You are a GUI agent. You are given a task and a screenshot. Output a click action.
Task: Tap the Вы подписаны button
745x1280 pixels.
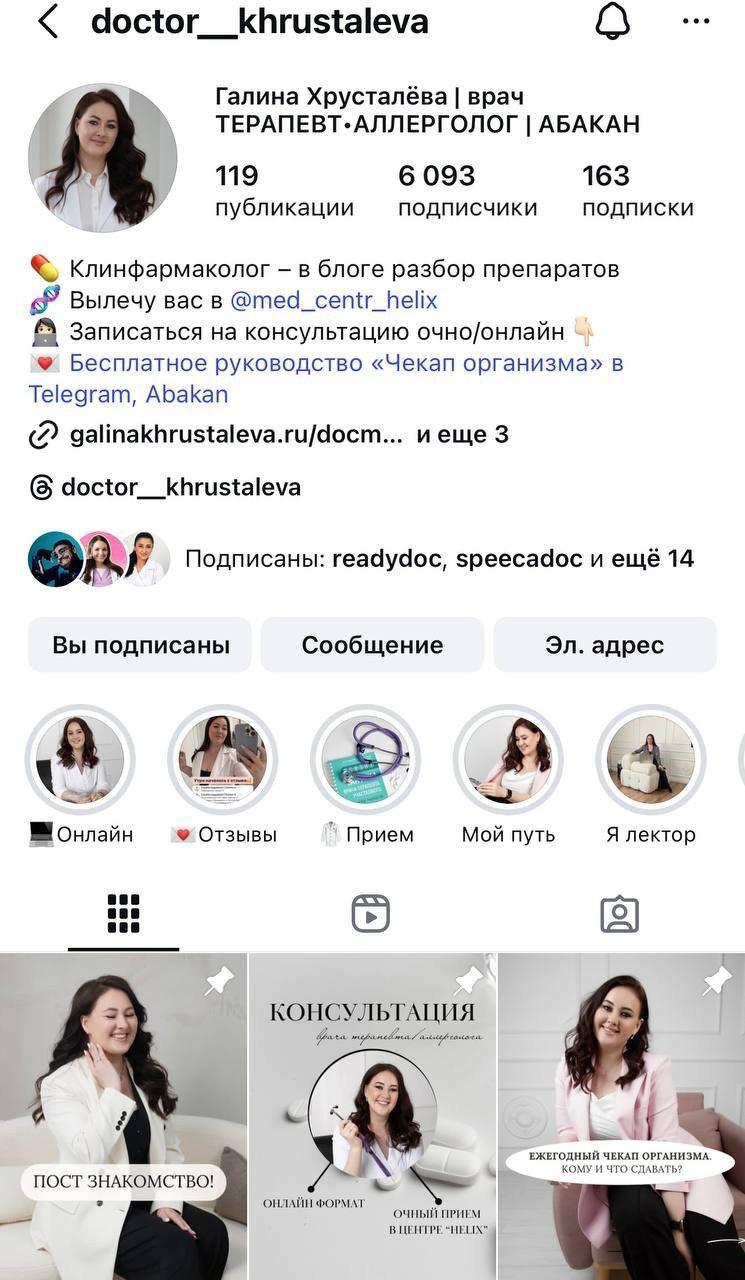[141, 645]
